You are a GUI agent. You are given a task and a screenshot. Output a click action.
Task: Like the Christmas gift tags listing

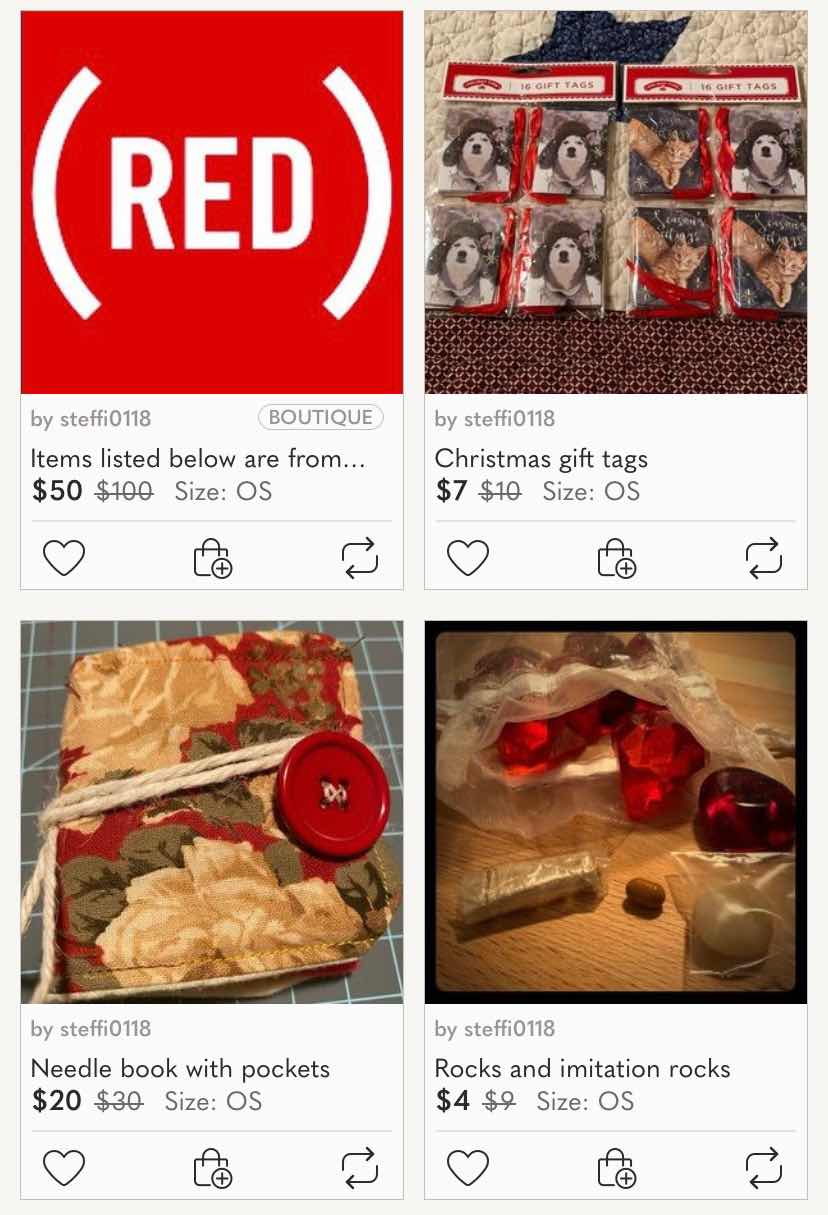tap(467, 558)
